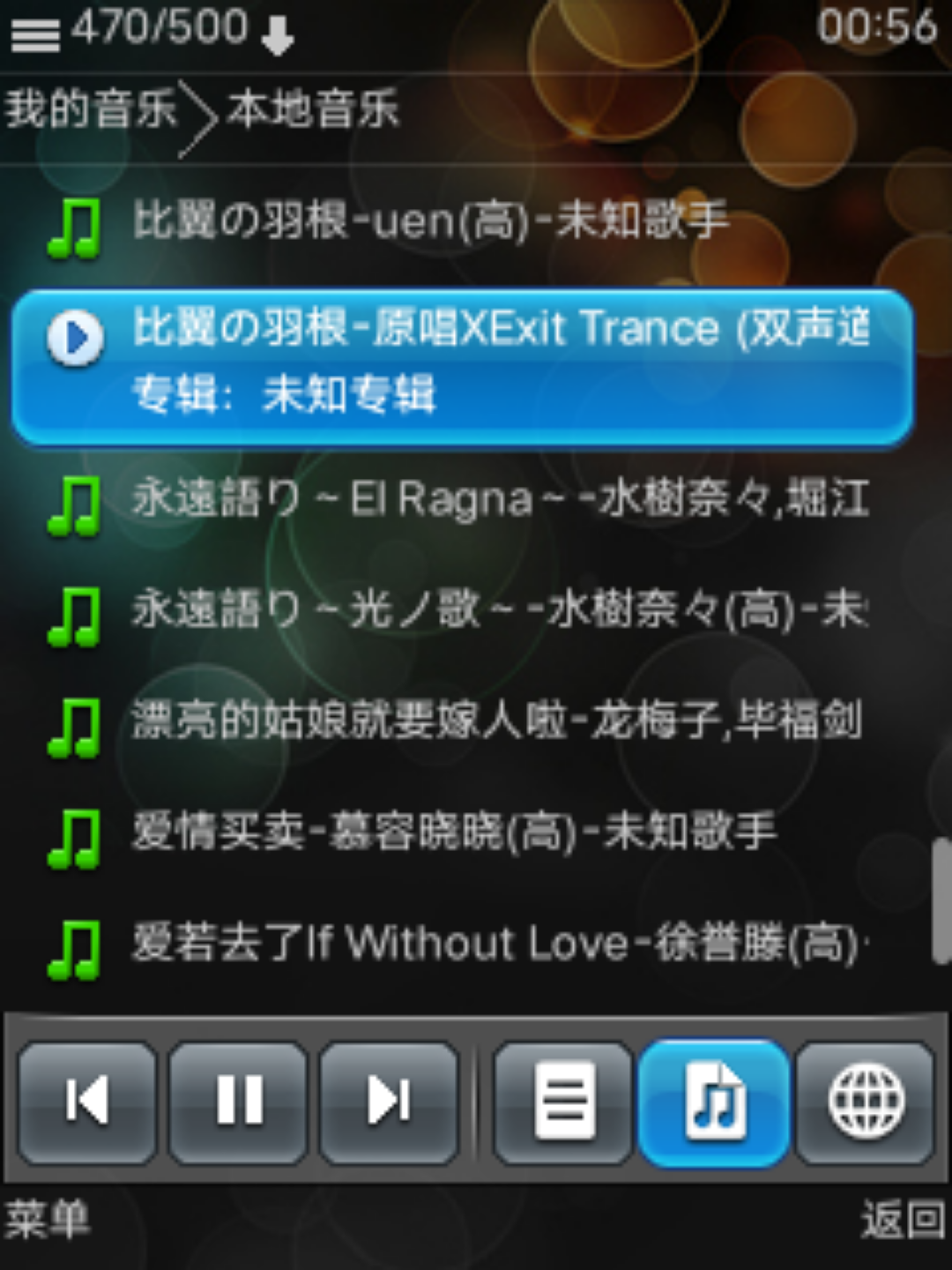Open 菜单 at the bottom
This screenshot has height=1270, width=952.
[48, 1221]
